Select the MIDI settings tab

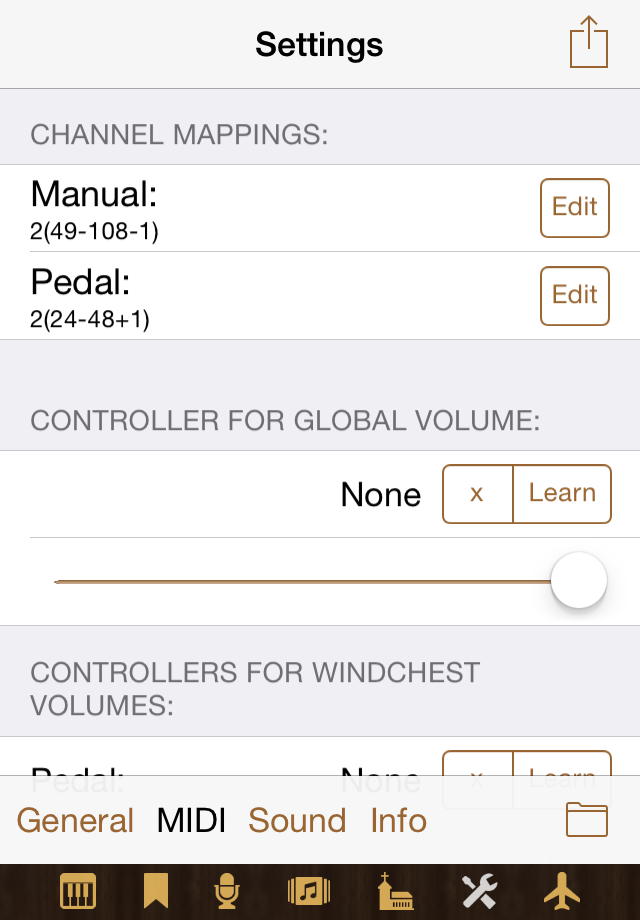coord(191,821)
